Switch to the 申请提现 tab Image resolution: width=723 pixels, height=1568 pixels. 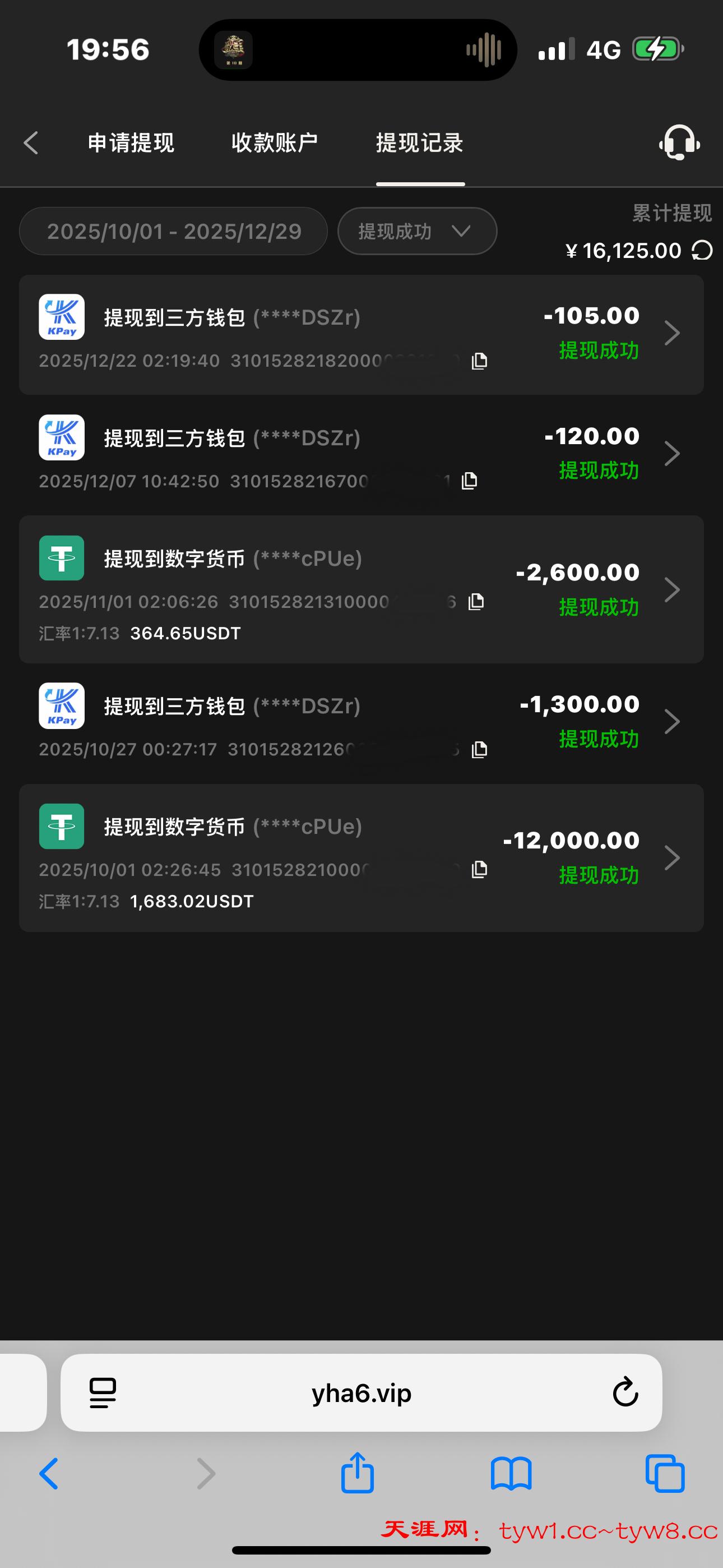click(131, 143)
